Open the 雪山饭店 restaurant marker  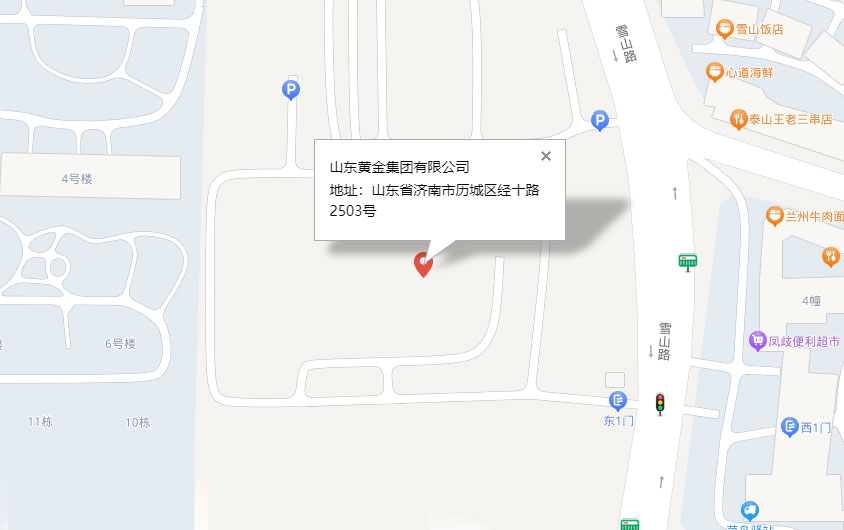point(725,29)
